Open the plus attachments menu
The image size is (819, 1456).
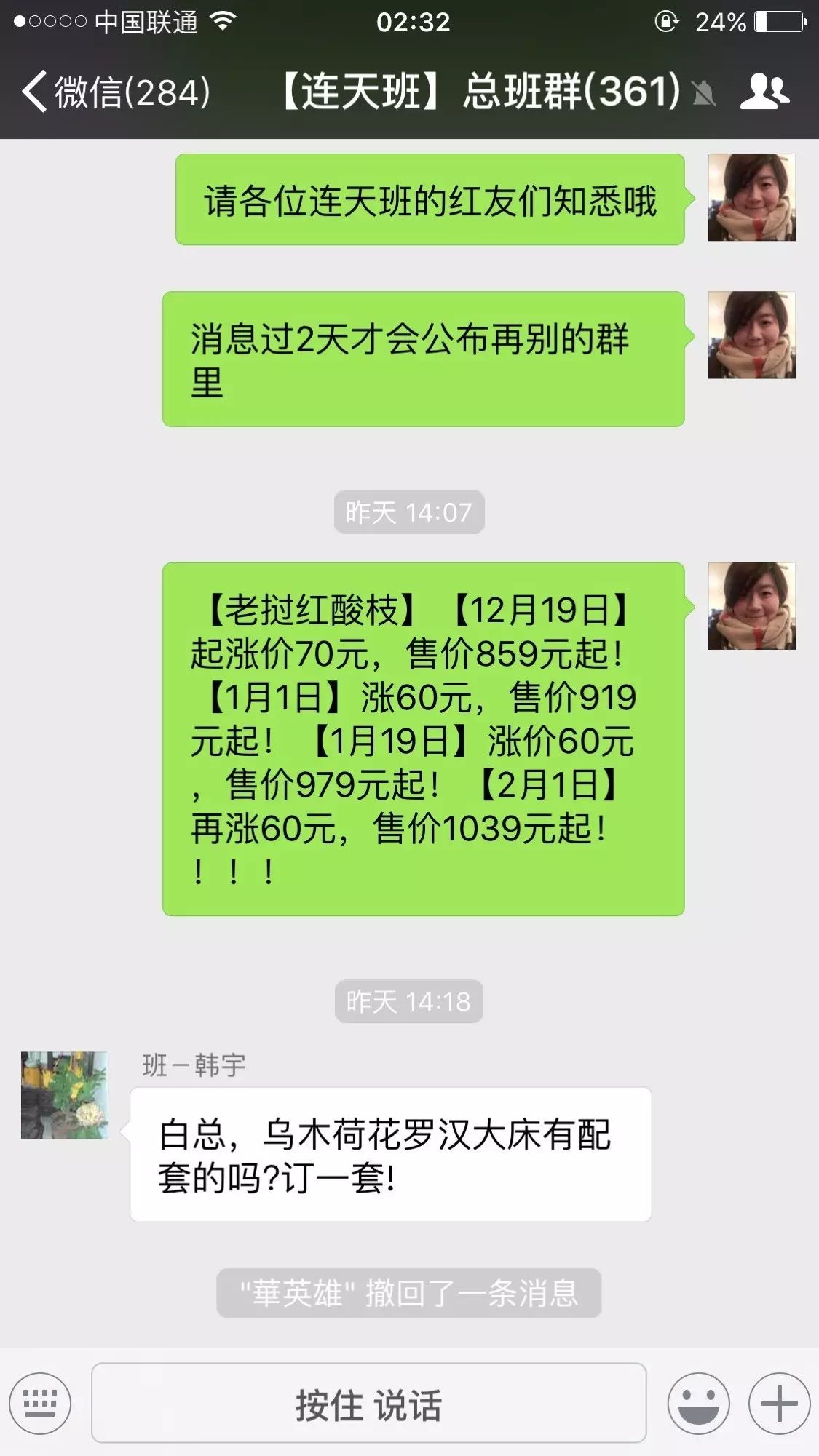[x=779, y=1403]
